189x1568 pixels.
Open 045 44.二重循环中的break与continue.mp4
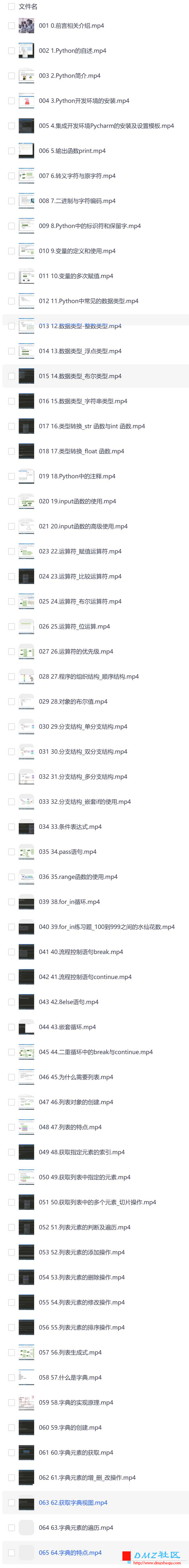pos(95,1052)
